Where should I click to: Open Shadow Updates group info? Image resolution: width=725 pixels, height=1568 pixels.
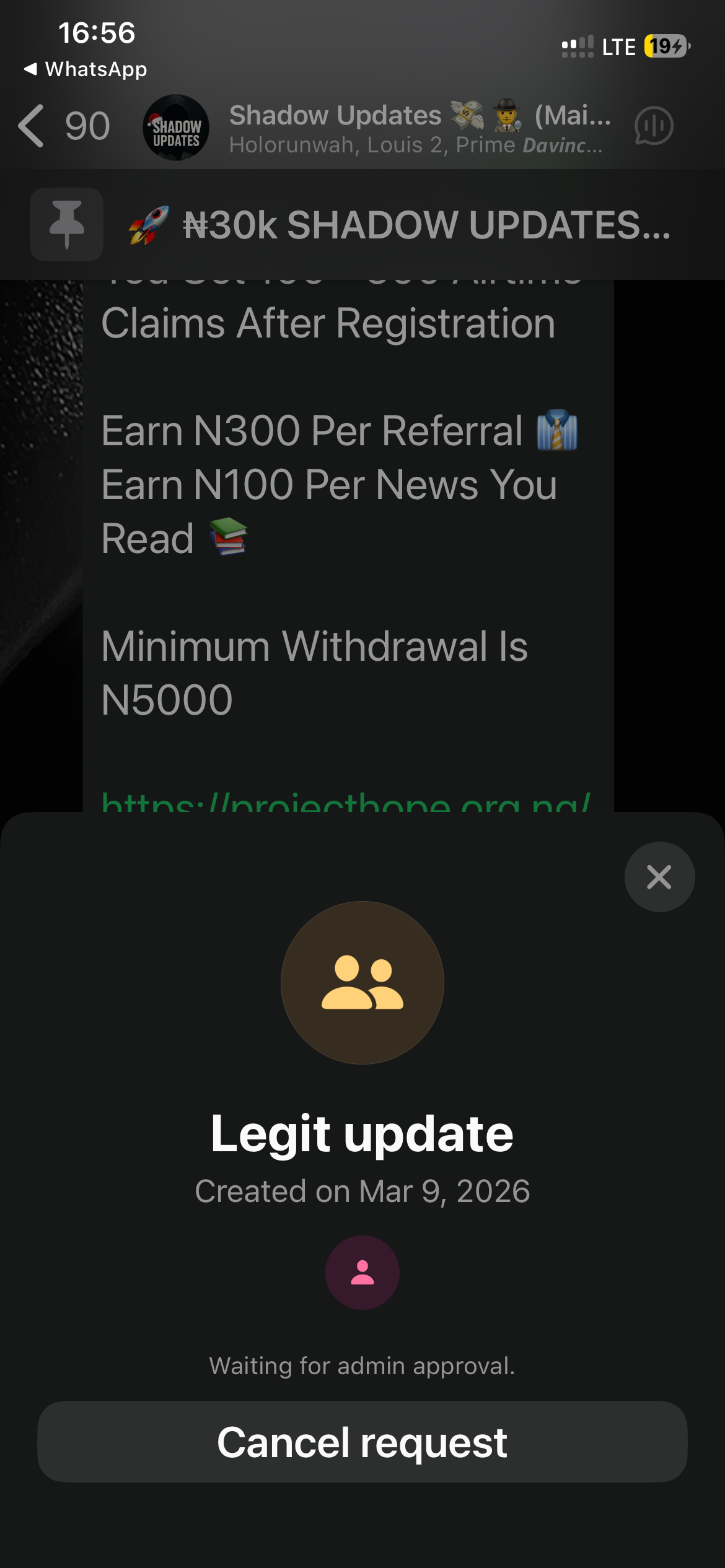point(415,128)
